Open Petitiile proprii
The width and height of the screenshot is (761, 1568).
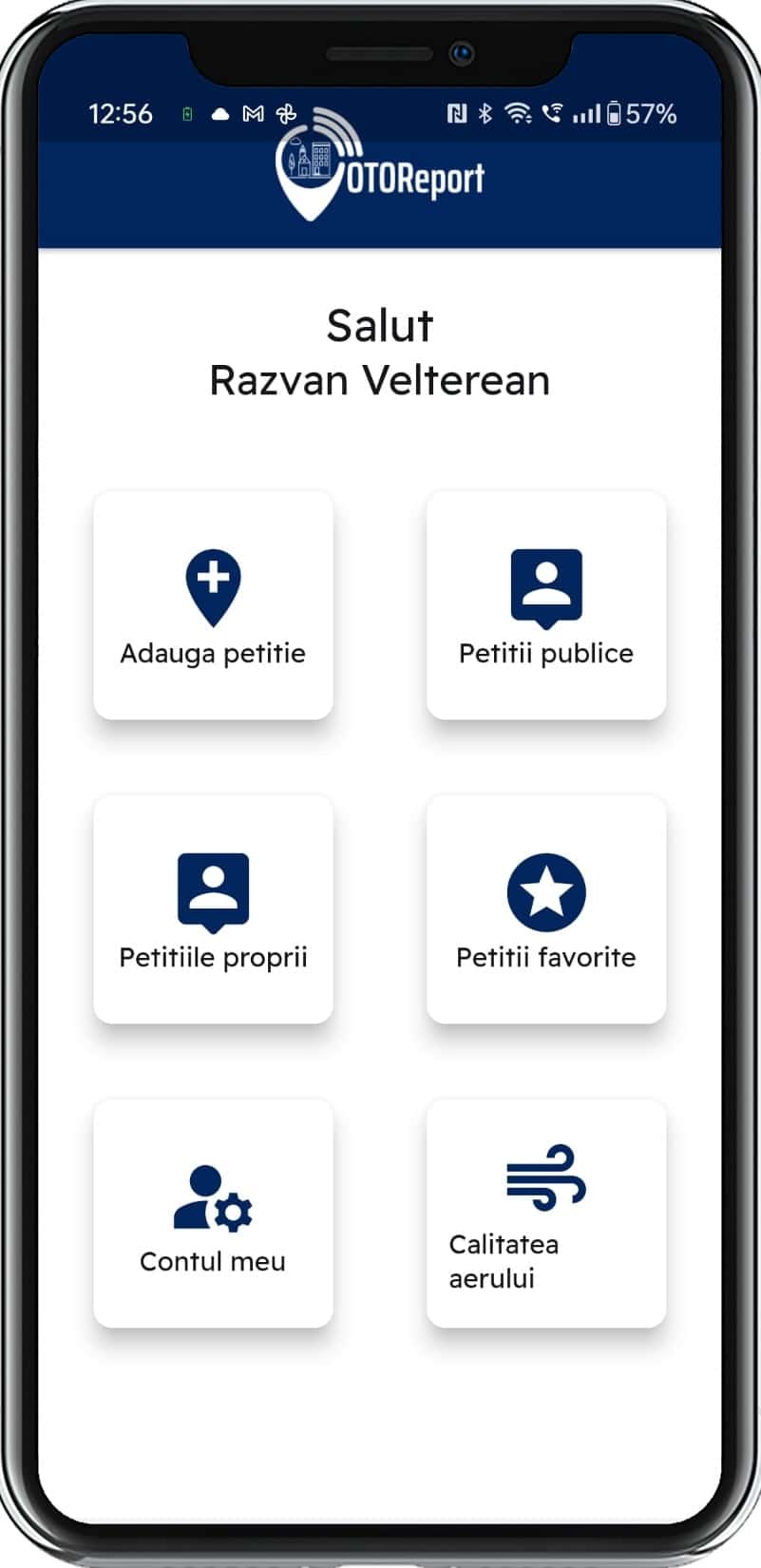[213, 909]
